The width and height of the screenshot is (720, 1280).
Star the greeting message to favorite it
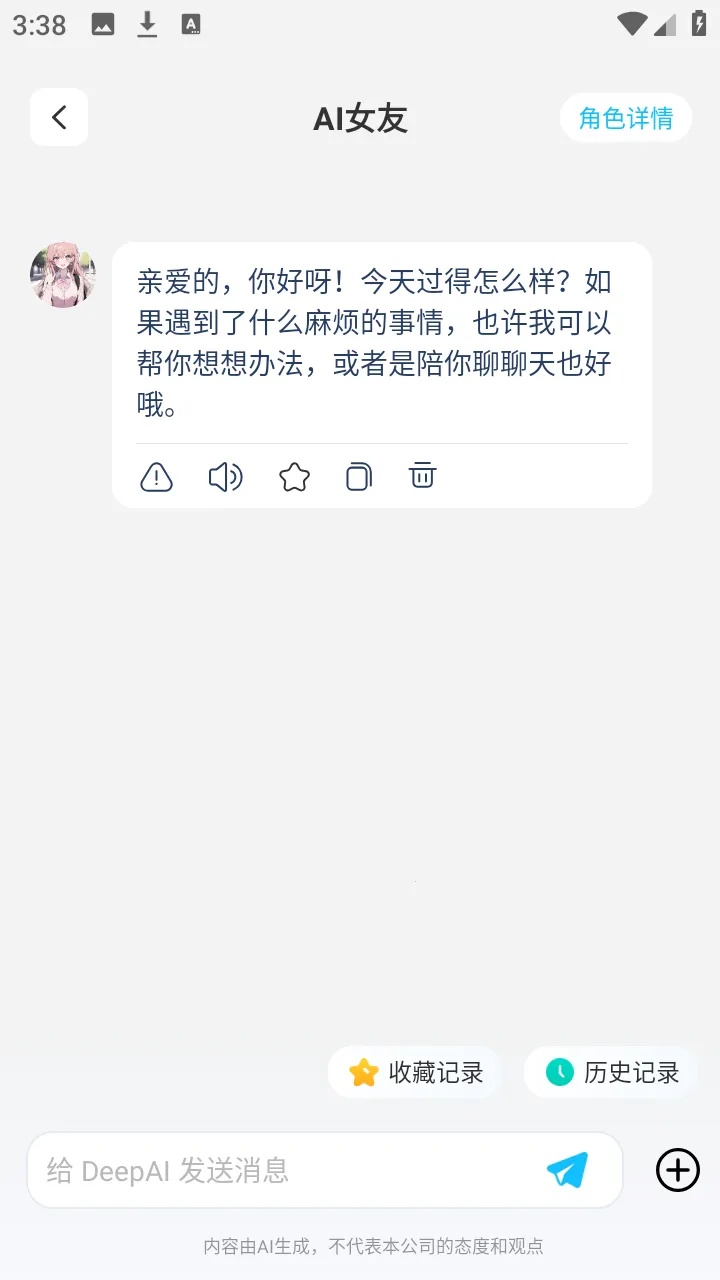(x=293, y=477)
